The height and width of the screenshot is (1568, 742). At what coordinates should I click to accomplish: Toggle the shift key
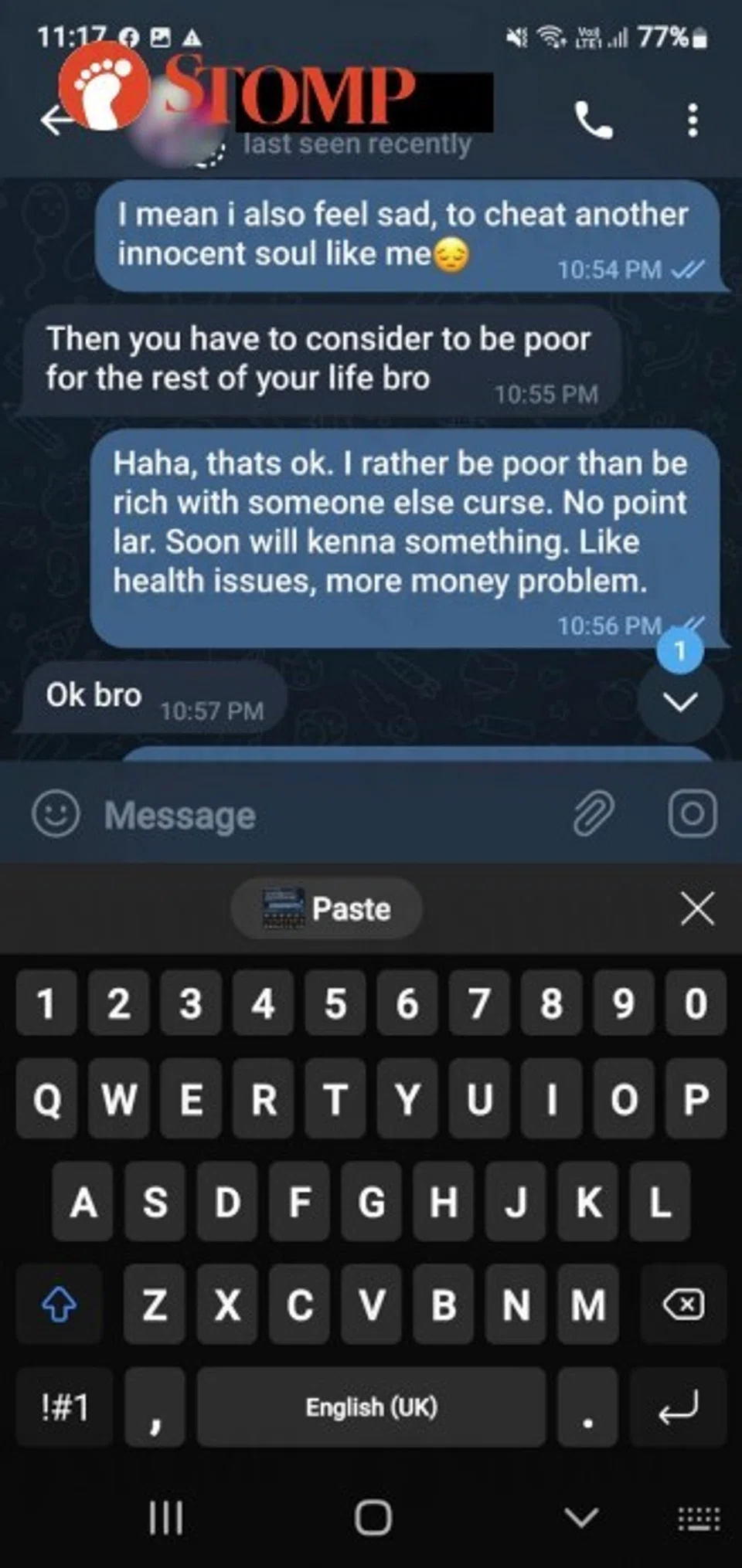pyautogui.click(x=59, y=1305)
